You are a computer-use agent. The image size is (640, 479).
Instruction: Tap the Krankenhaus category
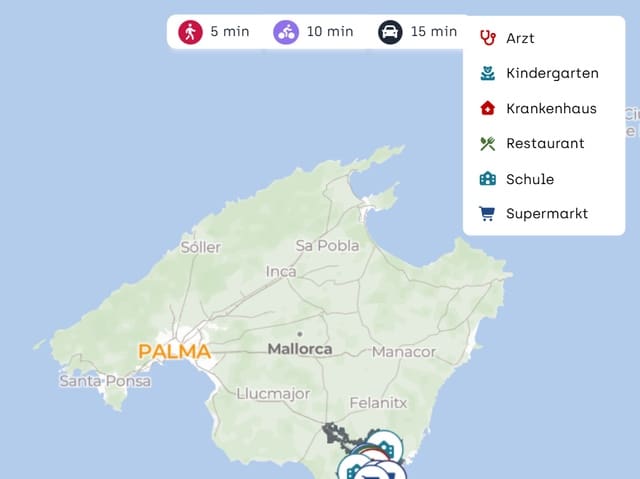click(551, 108)
